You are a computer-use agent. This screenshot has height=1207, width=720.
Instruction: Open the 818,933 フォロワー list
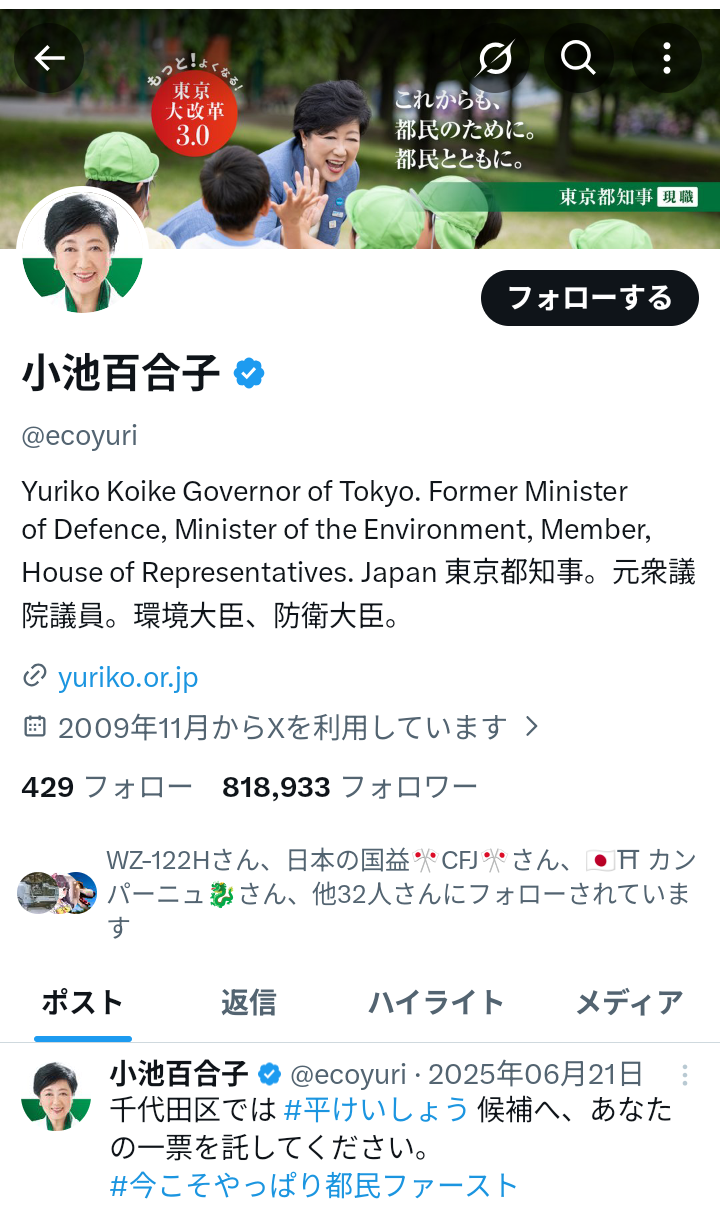pos(349,788)
